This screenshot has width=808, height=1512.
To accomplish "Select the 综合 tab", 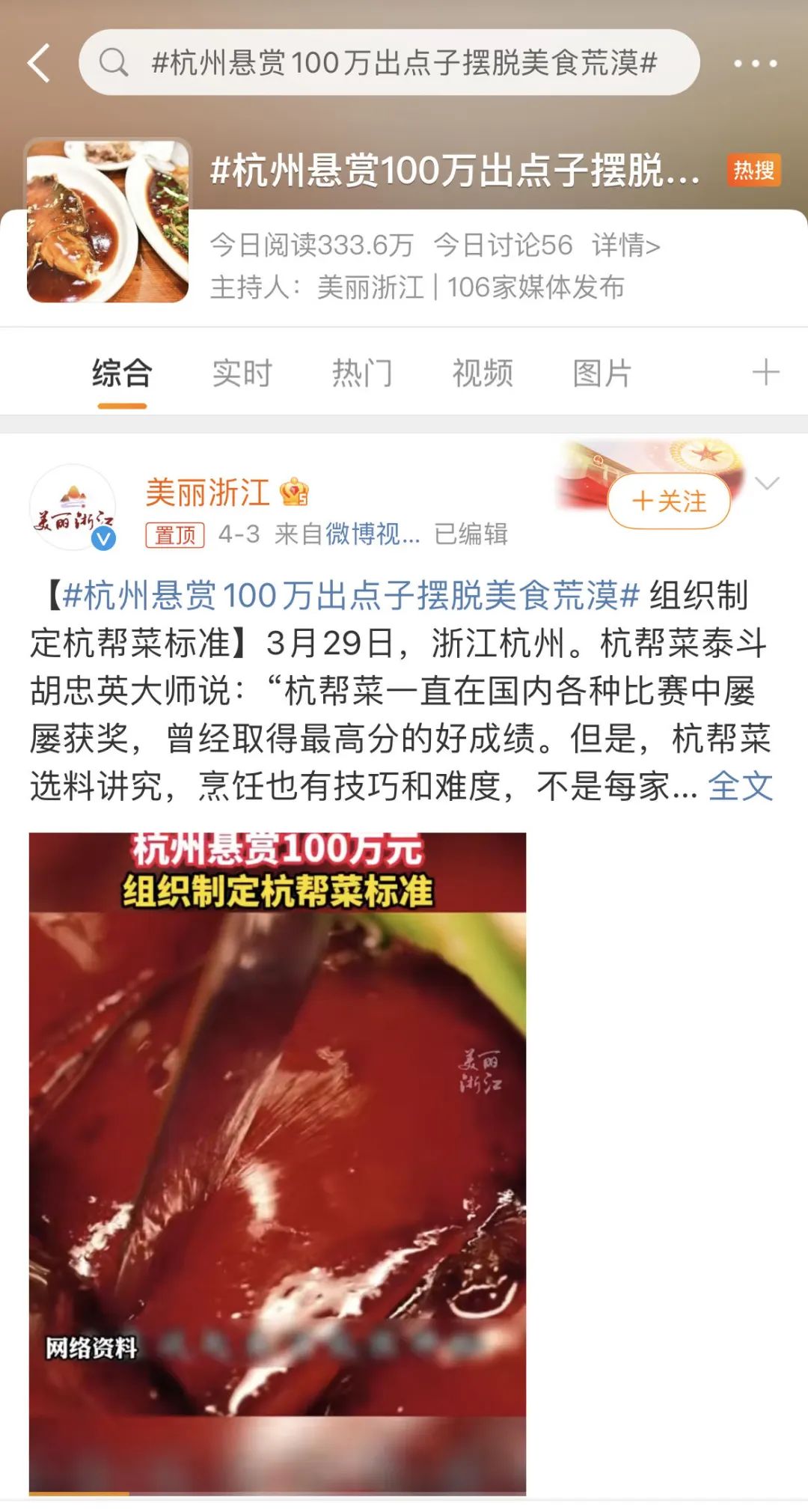I will pos(122,373).
